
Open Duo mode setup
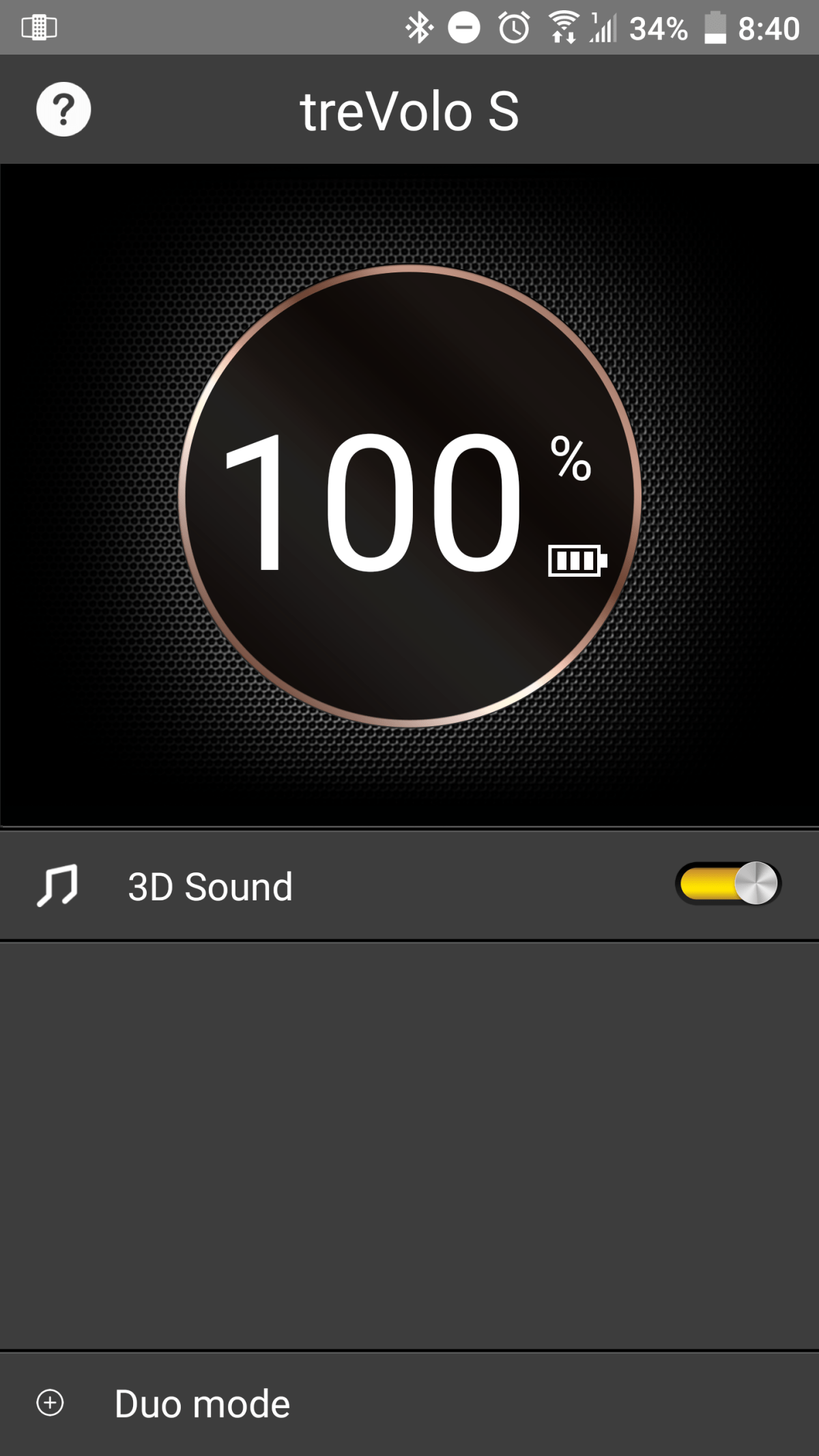click(202, 1403)
